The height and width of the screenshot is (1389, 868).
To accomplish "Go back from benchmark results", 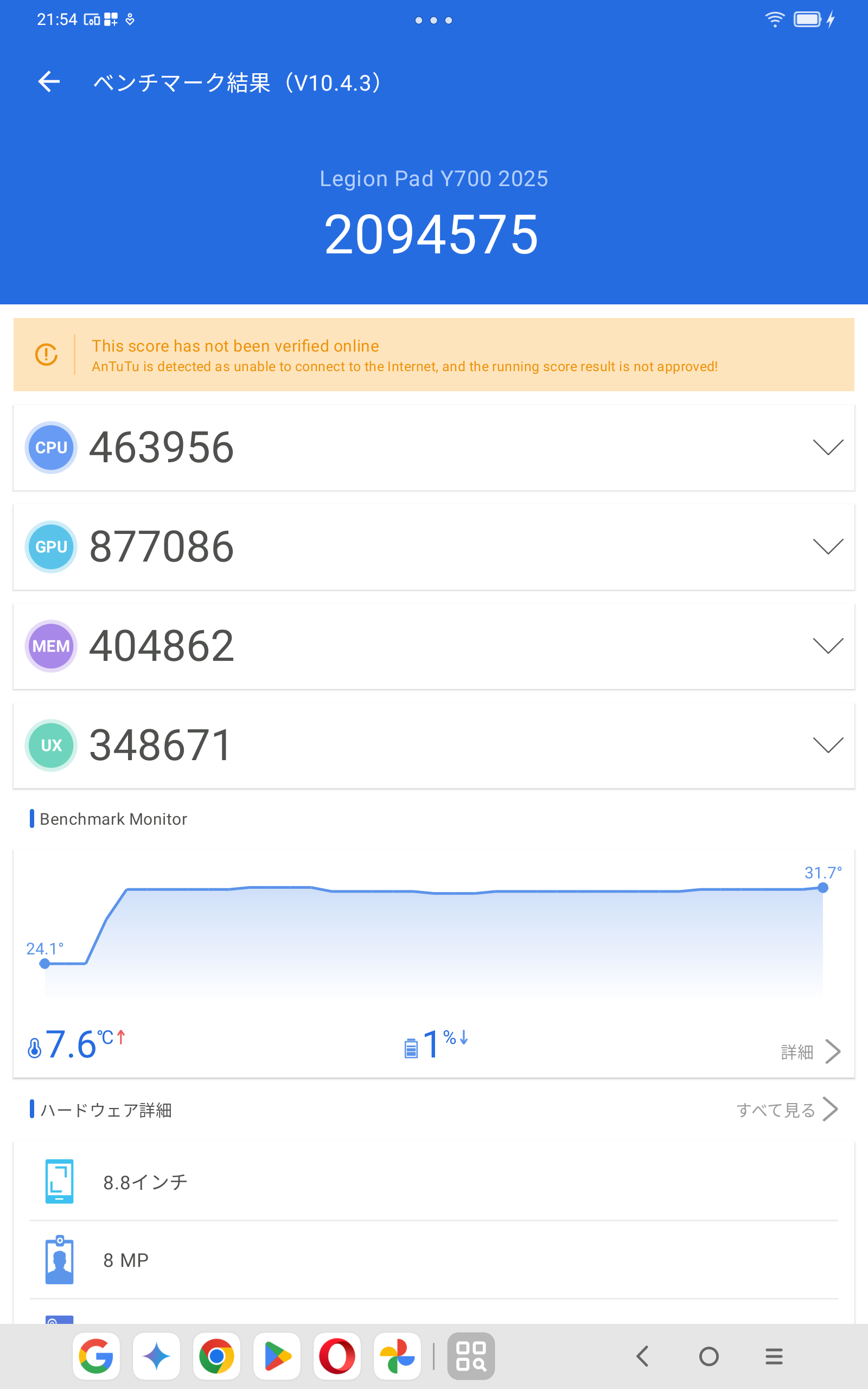I will [49, 82].
